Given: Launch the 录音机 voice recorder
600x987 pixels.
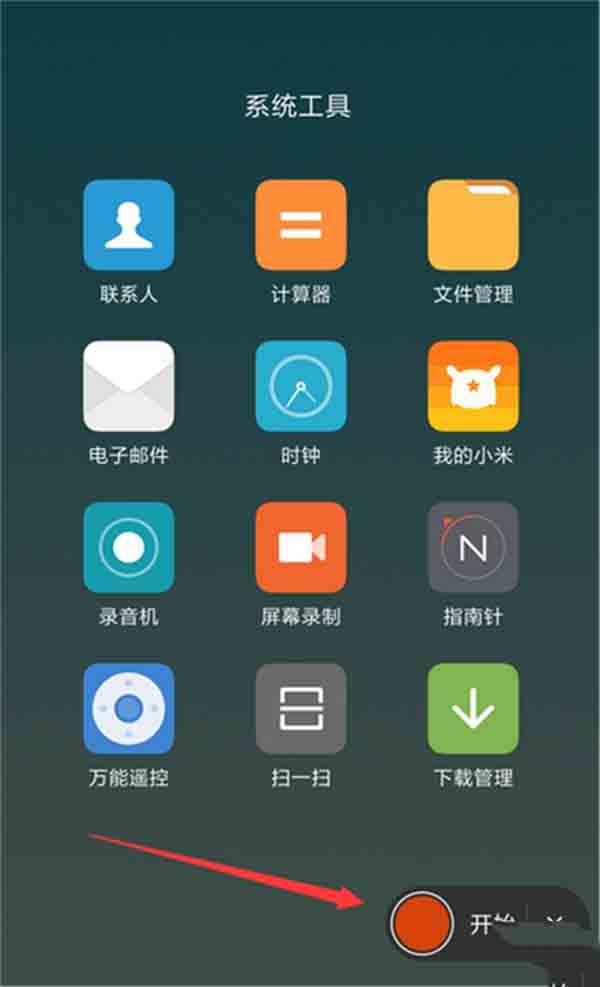Looking at the screenshot, I should pos(128,547).
